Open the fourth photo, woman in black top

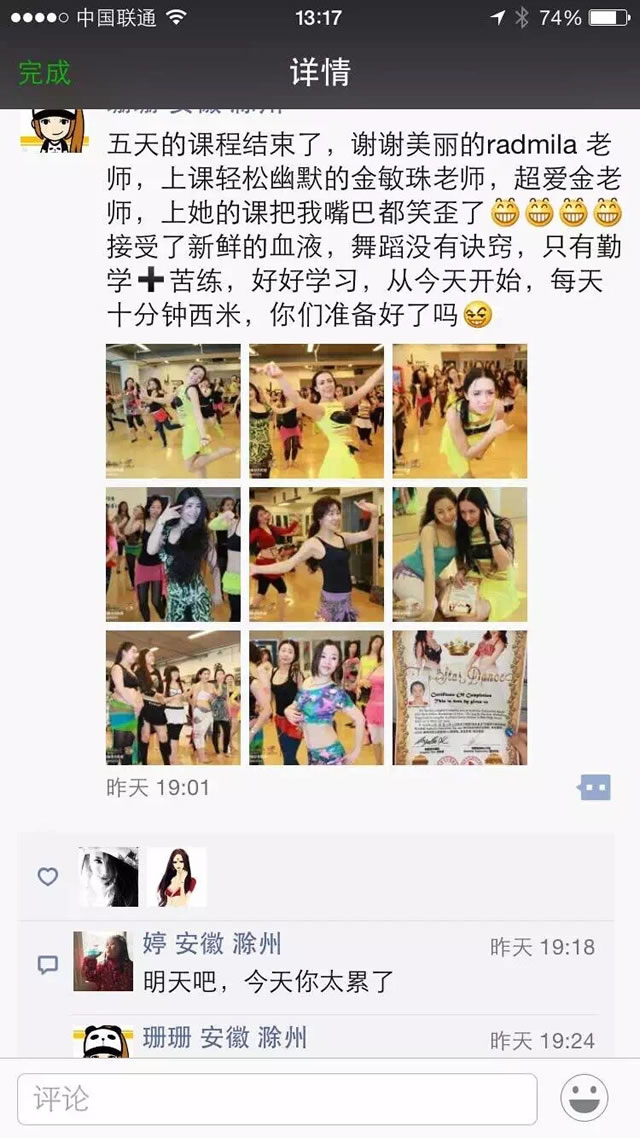(173, 554)
